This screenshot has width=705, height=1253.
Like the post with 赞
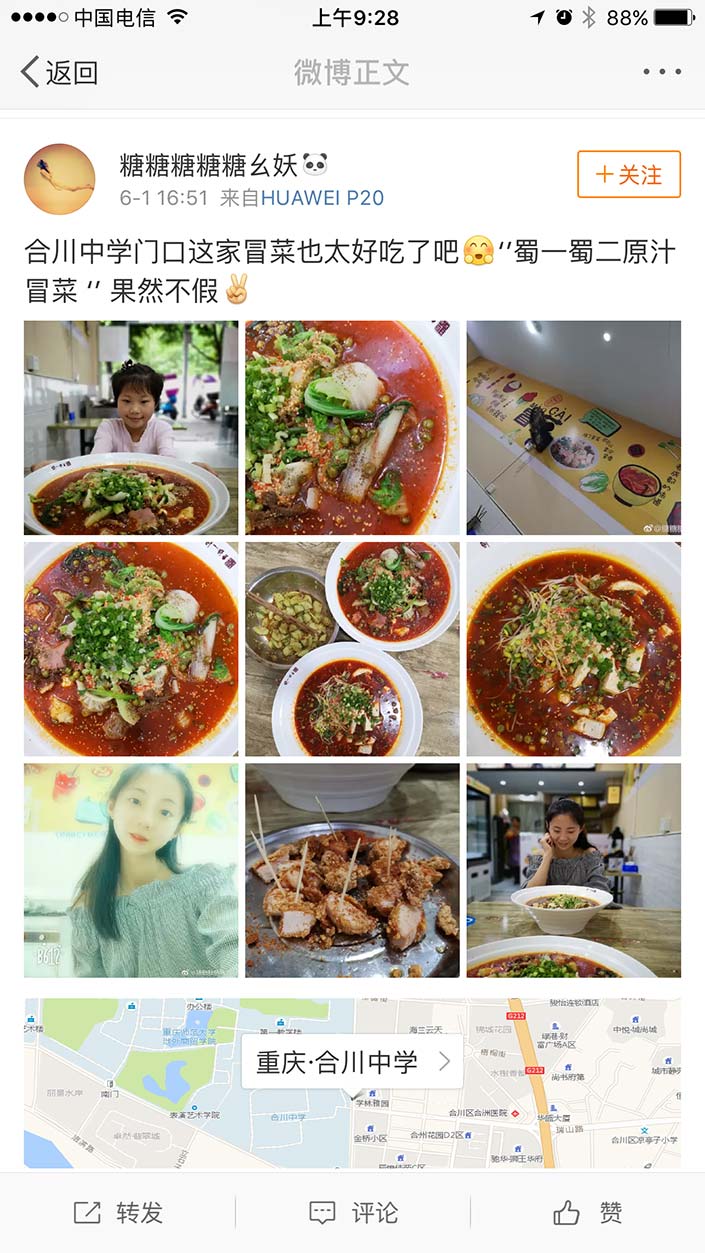[x=588, y=1213]
